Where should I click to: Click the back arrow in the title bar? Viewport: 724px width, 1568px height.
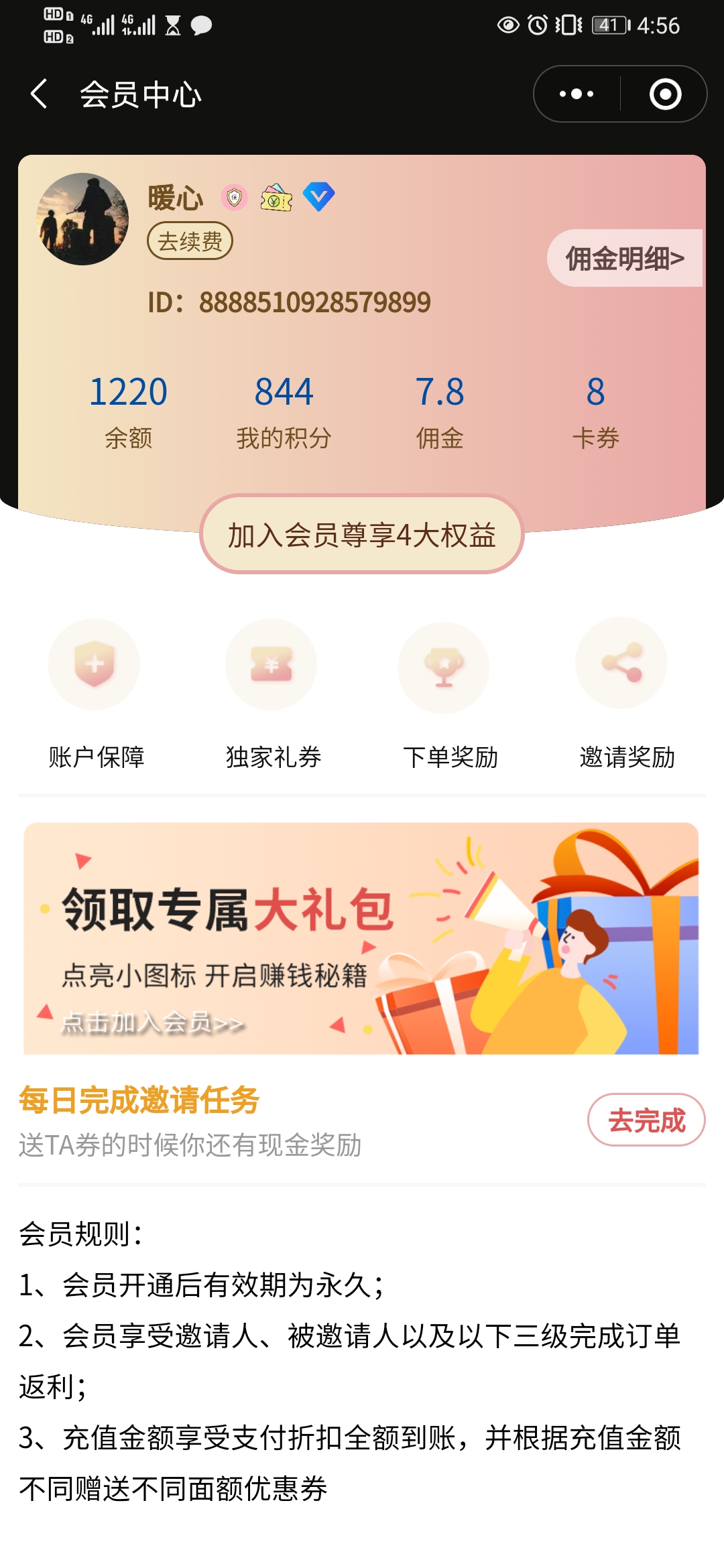point(38,94)
